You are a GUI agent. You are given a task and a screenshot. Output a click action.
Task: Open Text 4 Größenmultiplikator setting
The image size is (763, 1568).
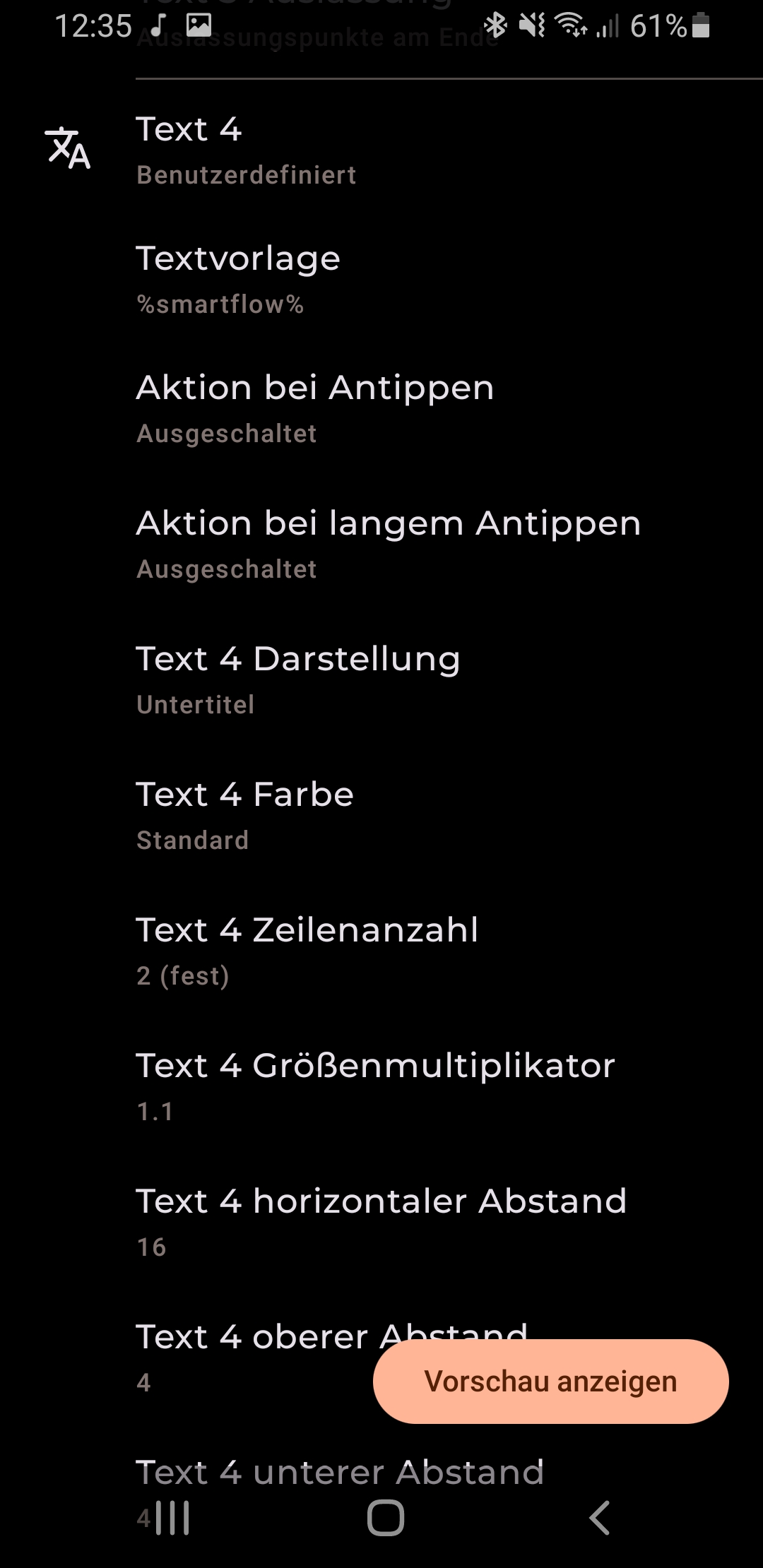point(381,1088)
